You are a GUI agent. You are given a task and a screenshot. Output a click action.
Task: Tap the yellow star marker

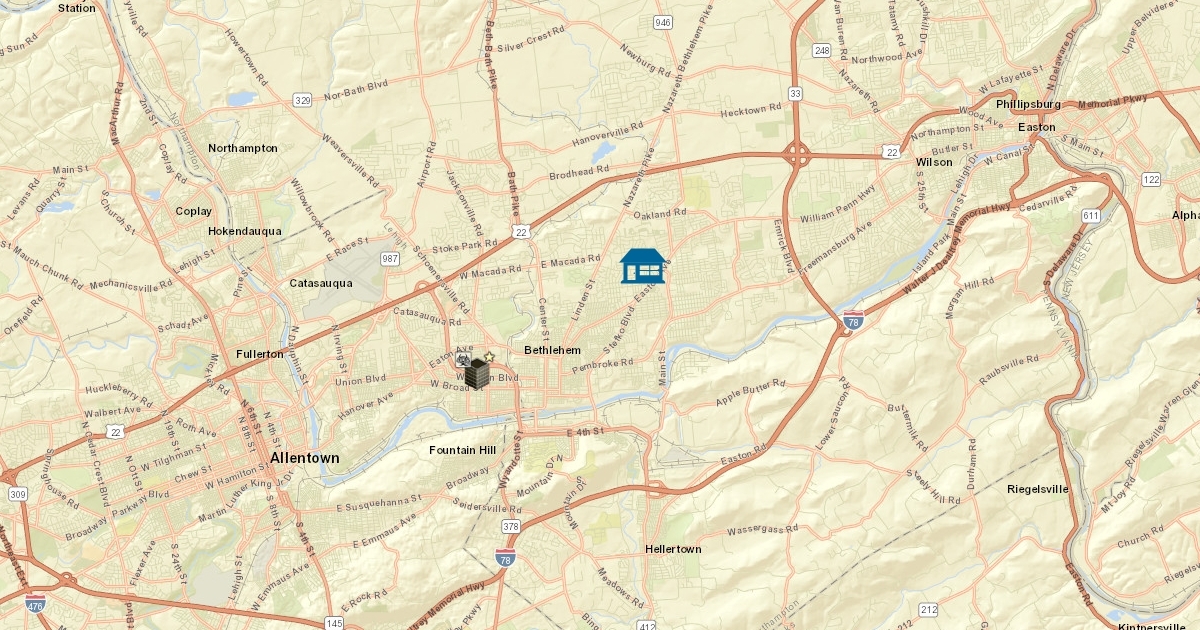tap(490, 357)
